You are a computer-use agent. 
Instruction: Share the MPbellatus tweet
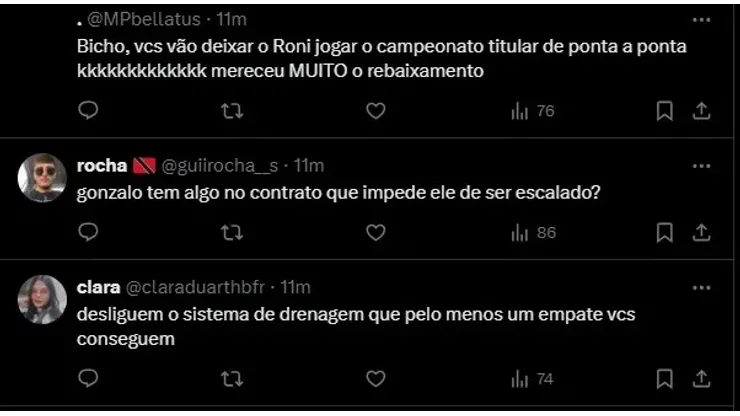click(702, 111)
